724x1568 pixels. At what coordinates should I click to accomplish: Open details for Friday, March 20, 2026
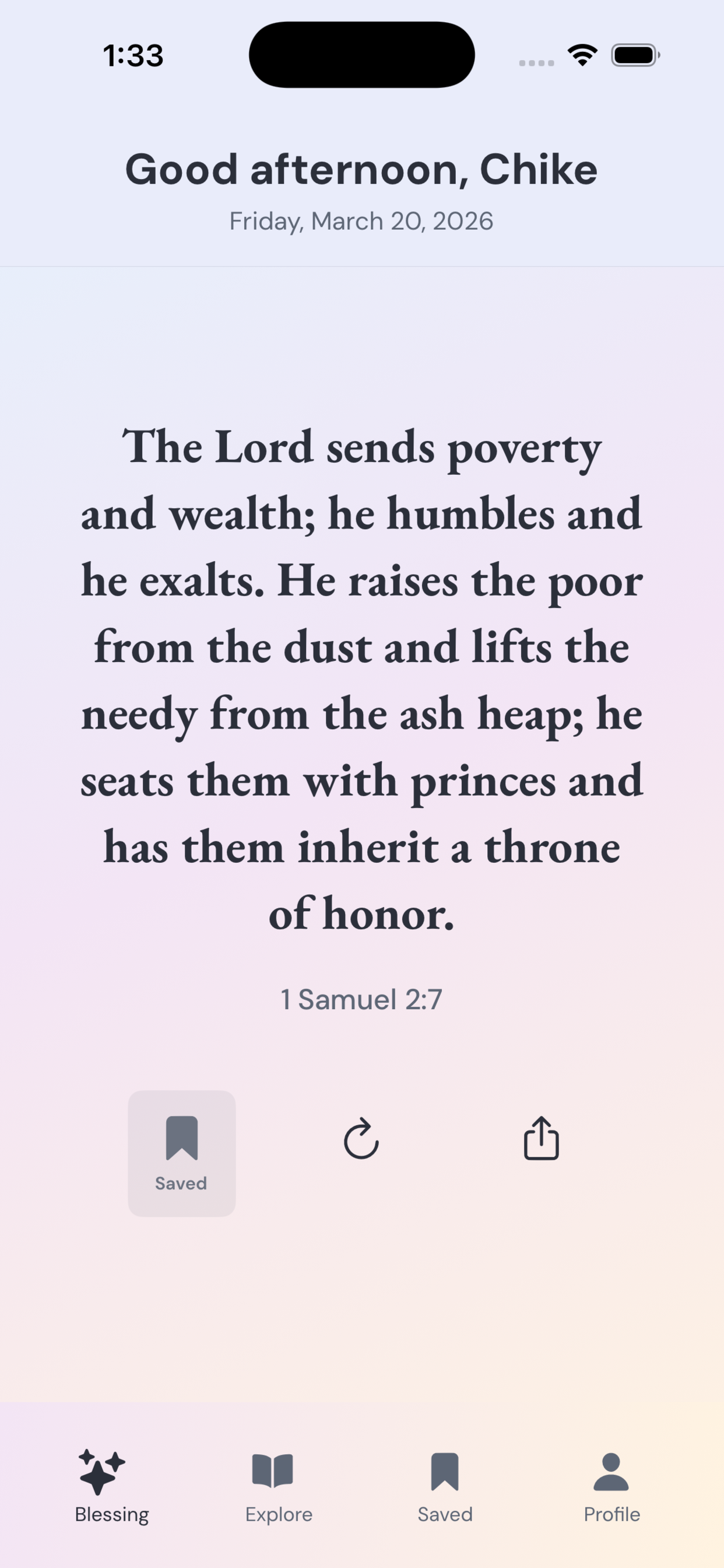361,220
